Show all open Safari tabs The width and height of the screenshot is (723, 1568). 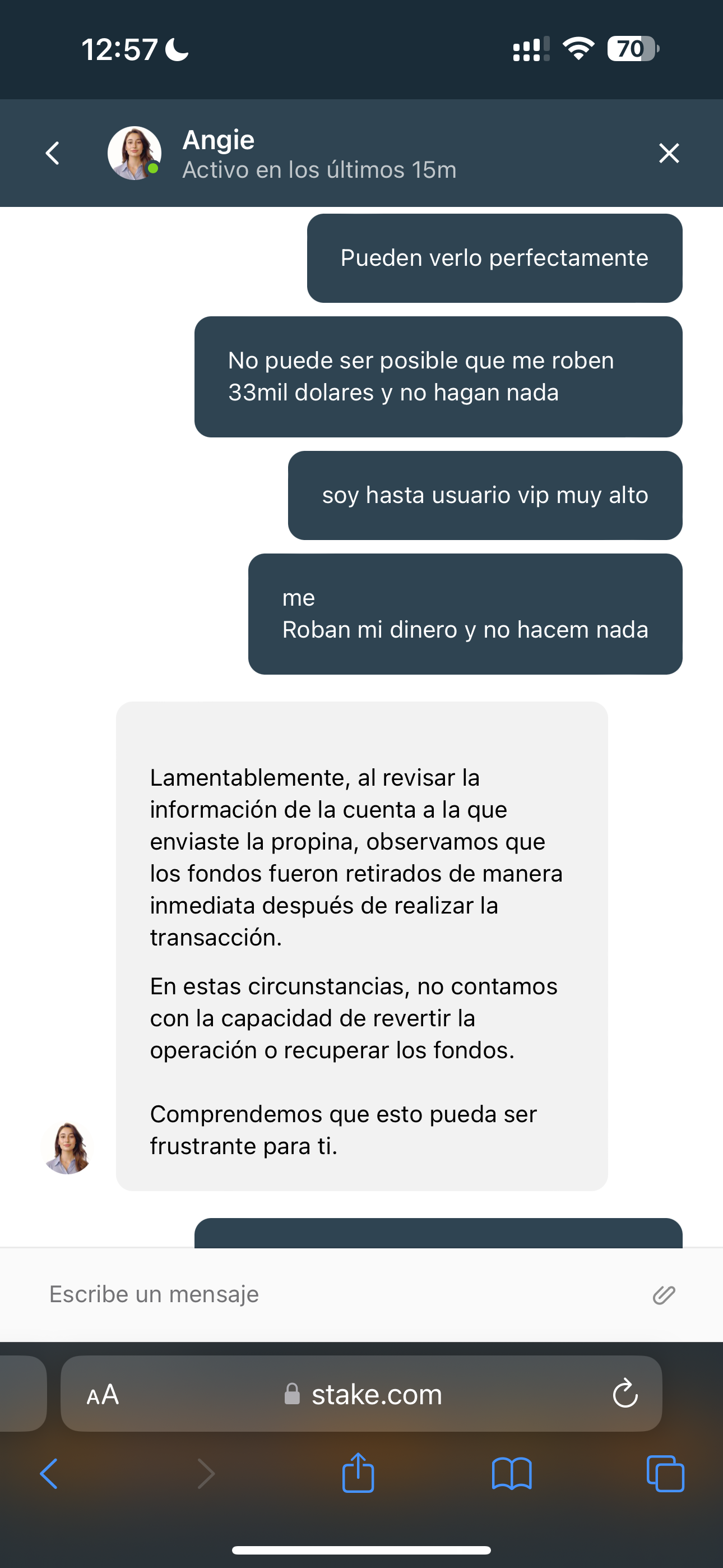[665, 1474]
